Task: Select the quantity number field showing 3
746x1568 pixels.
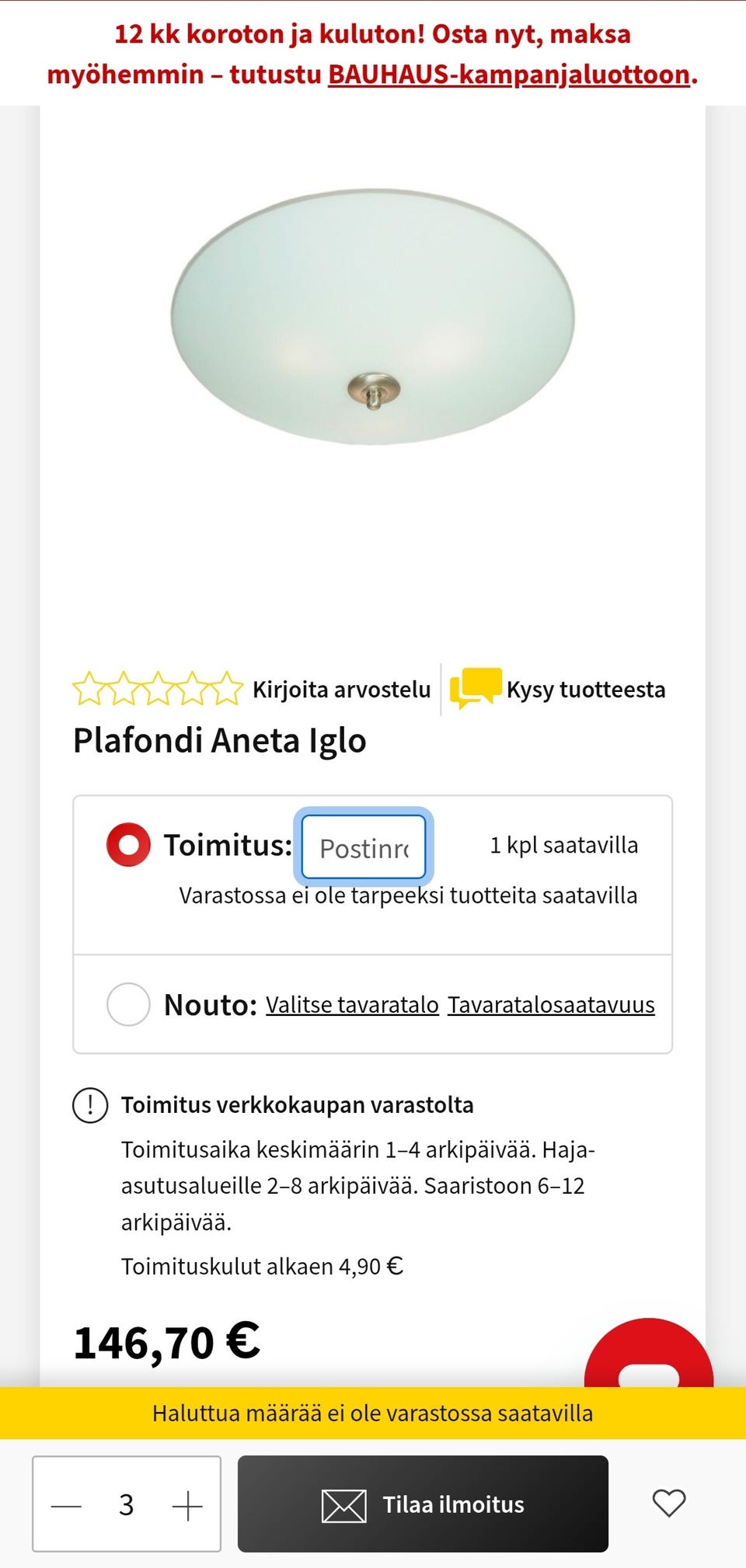Action: tap(124, 1504)
